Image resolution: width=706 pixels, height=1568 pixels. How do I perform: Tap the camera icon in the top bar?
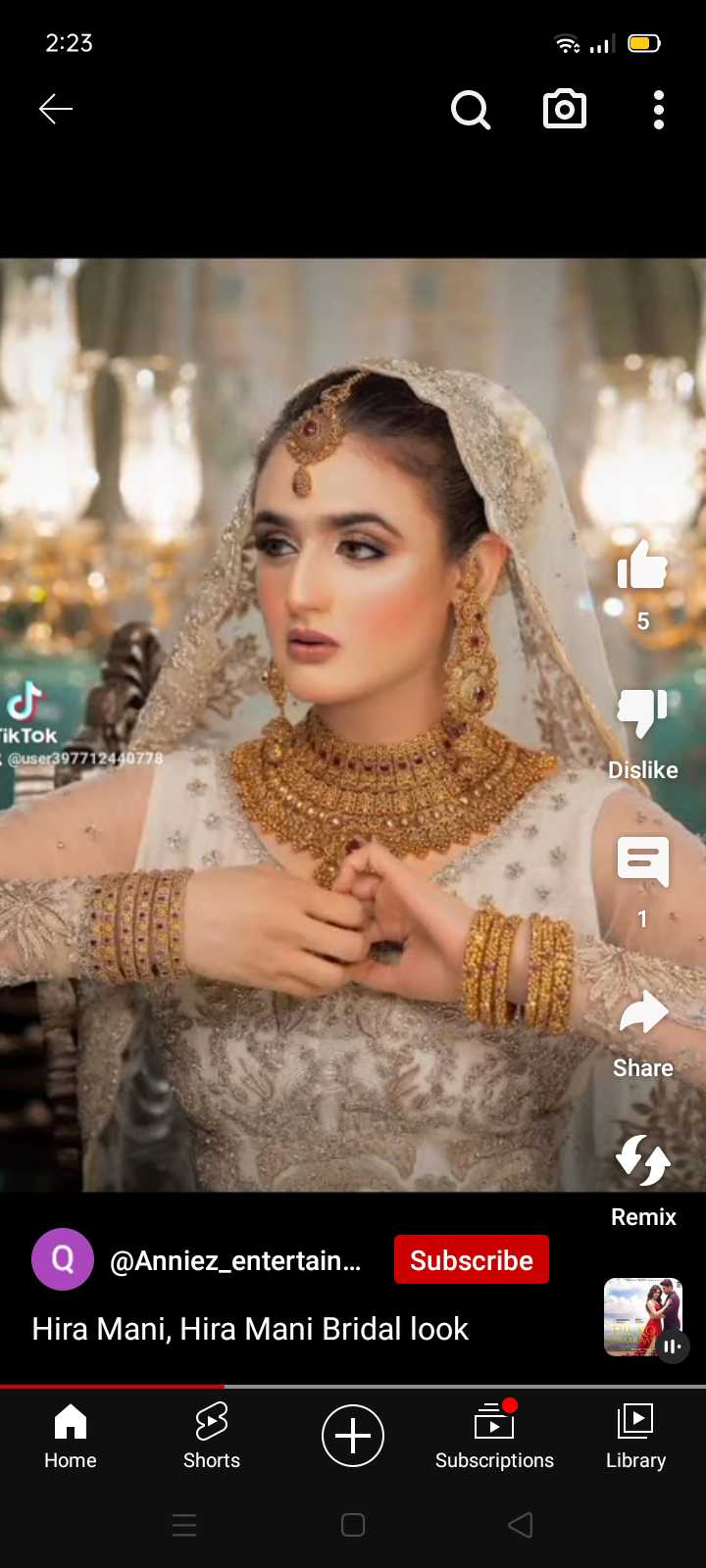point(565,110)
